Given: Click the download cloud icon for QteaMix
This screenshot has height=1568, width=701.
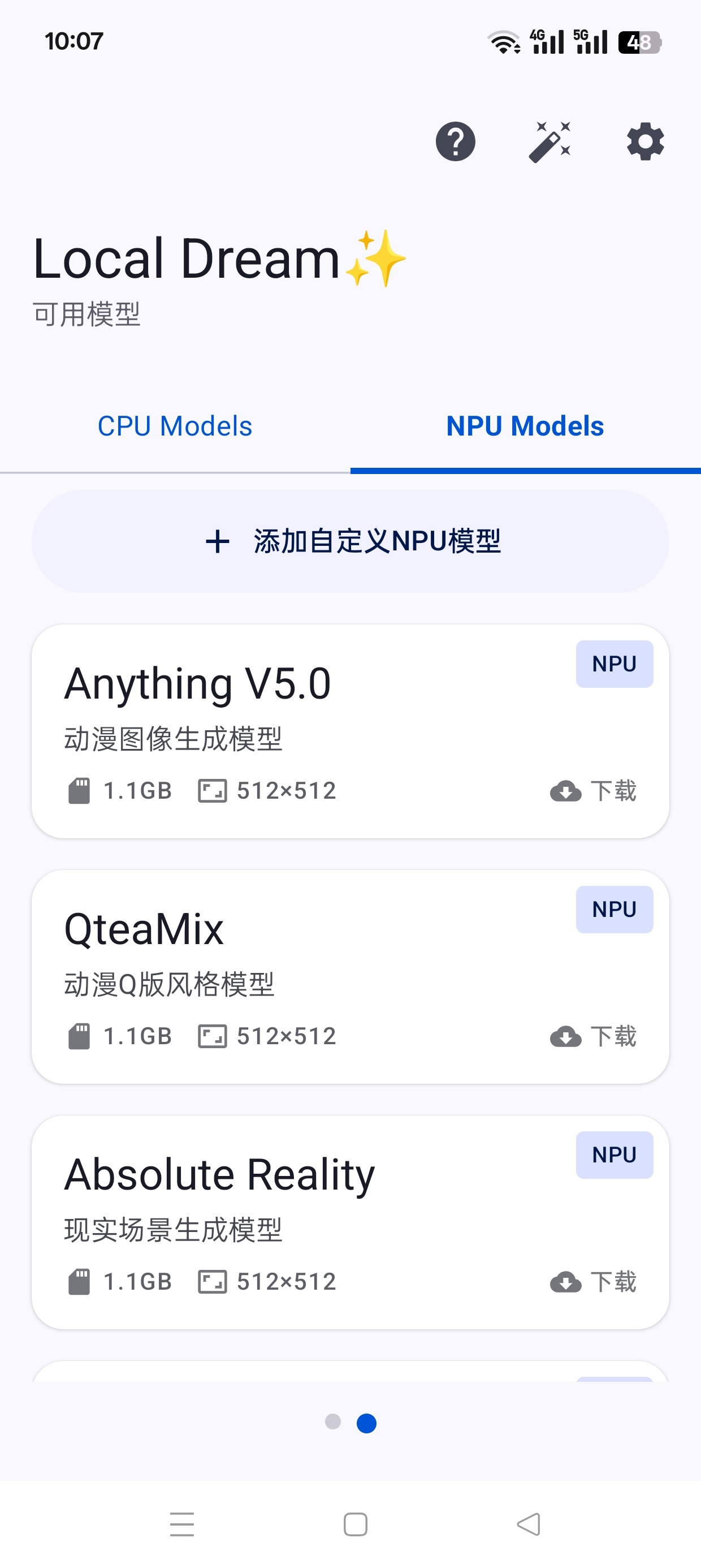Looking at the screenshot, I should (x=566, y=1036).
